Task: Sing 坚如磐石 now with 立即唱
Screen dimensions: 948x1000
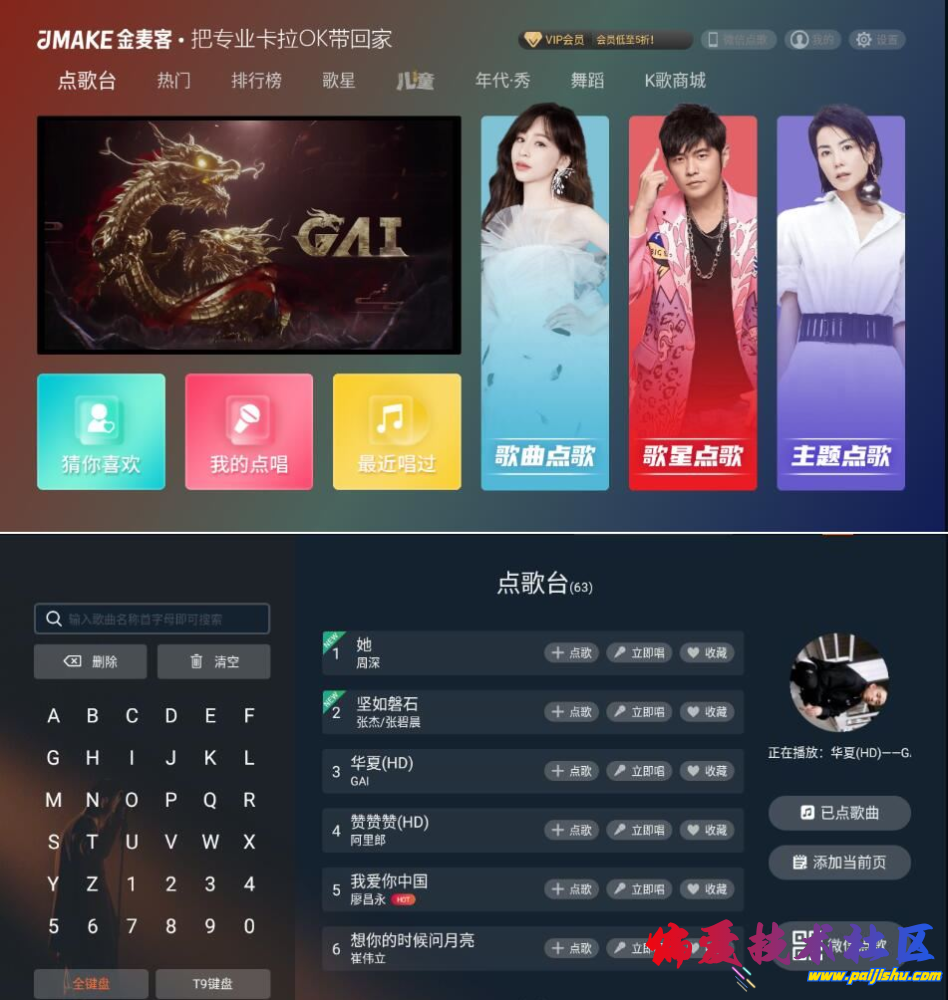Action: (x=639, y=712)
